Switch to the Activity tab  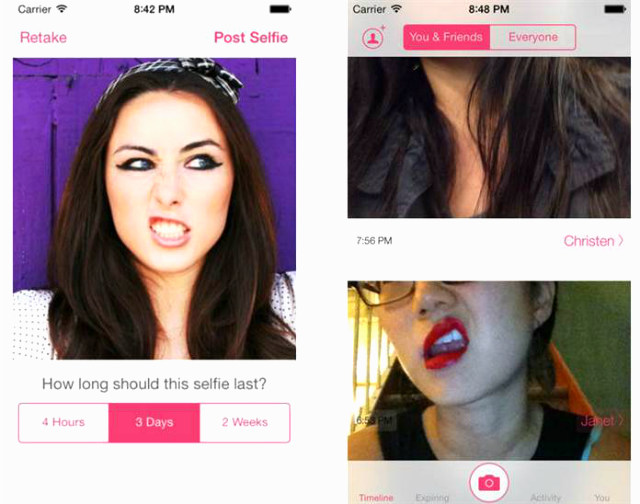(546, 497)
